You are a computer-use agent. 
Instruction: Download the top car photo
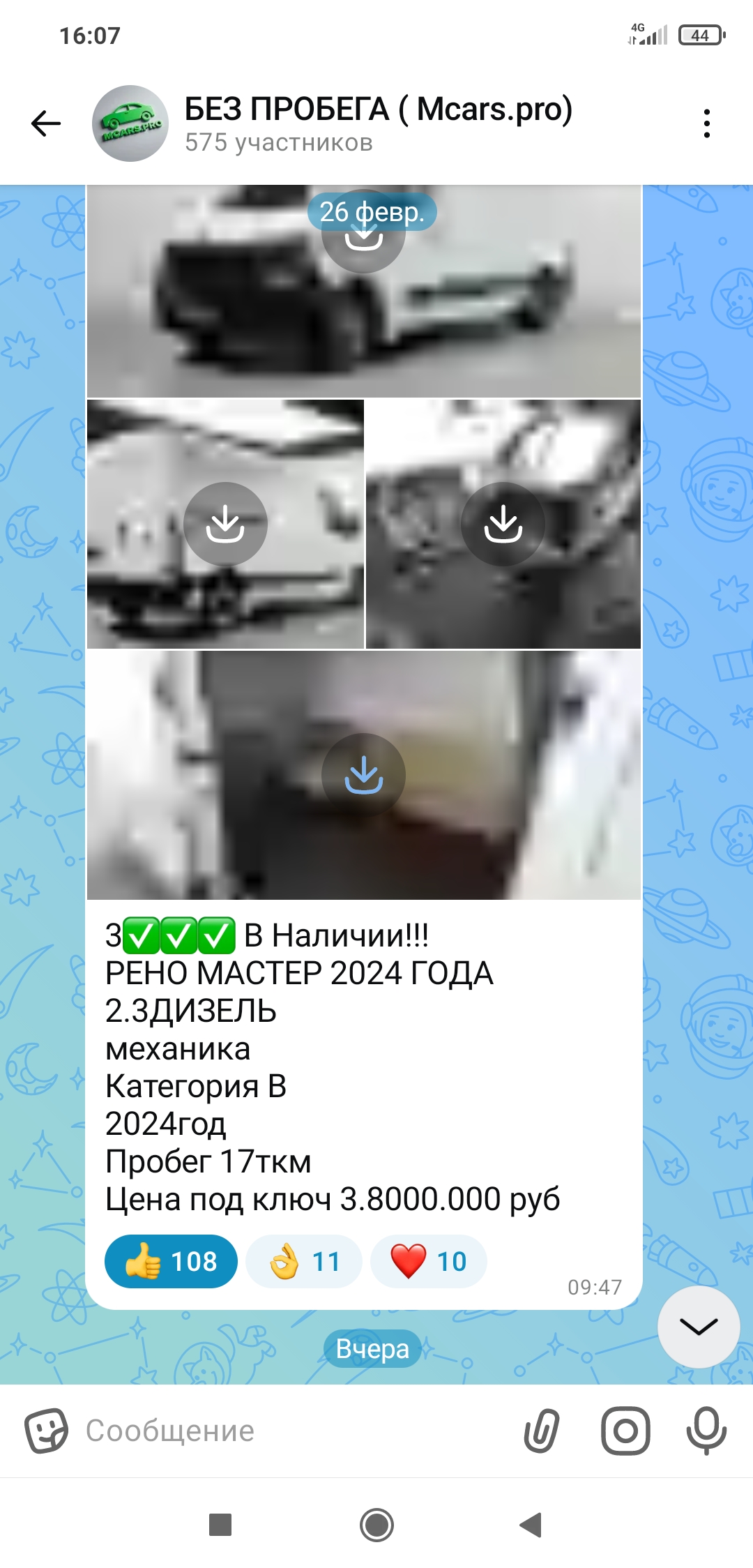click(363, 237)
